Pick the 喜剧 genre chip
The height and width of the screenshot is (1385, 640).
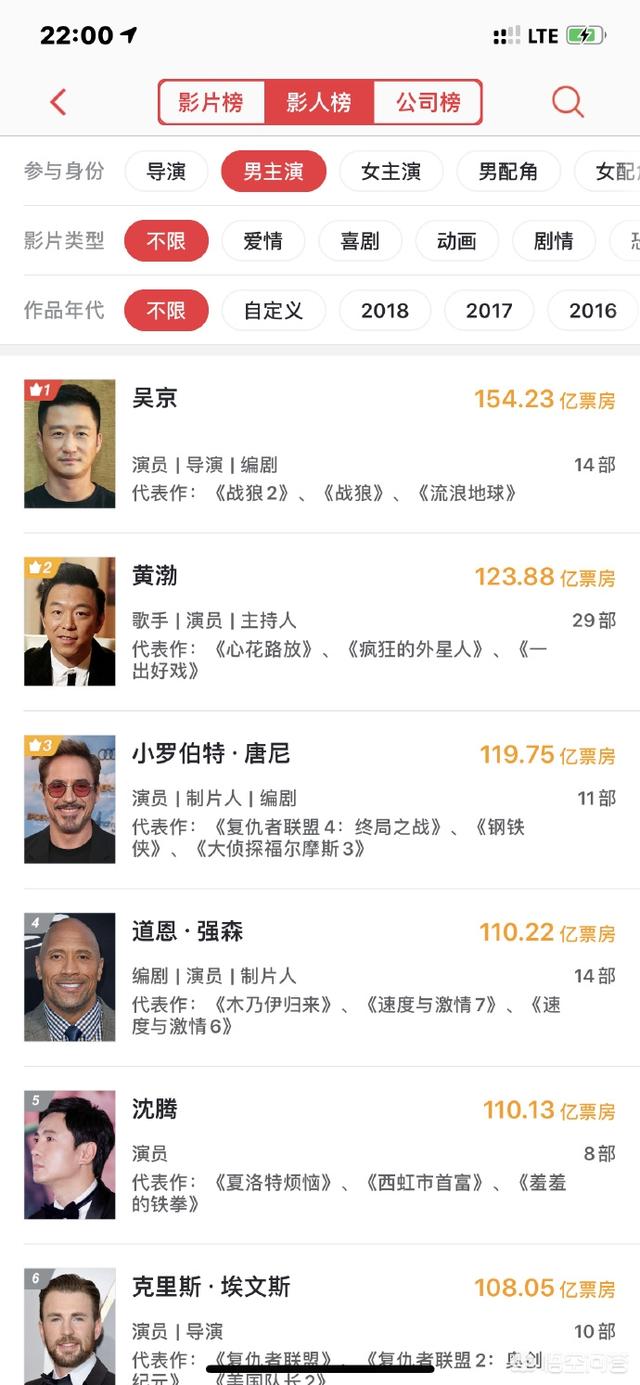coord(360,241)
